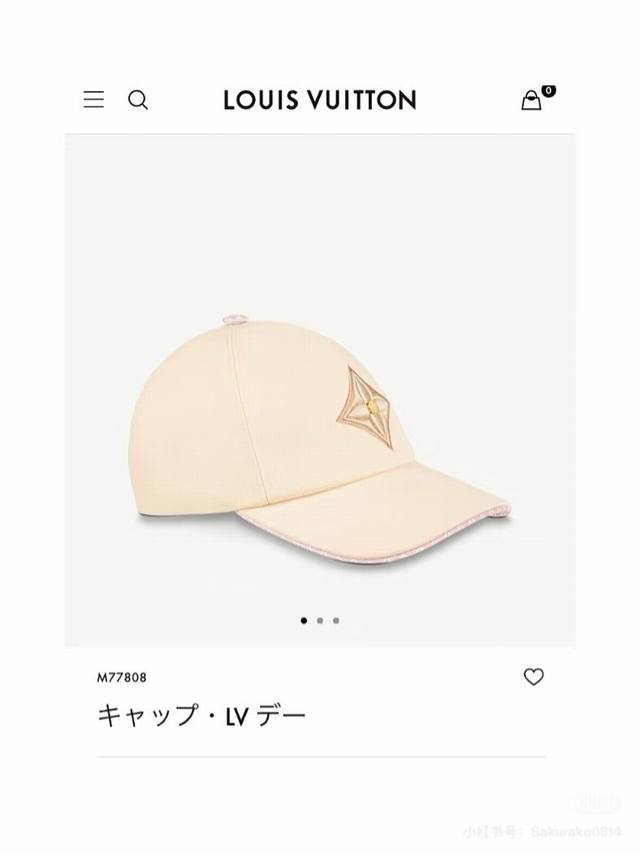Screen dimensions: 640x854
Task: Add the LV Day cap to wishlist
Action: 534,677
